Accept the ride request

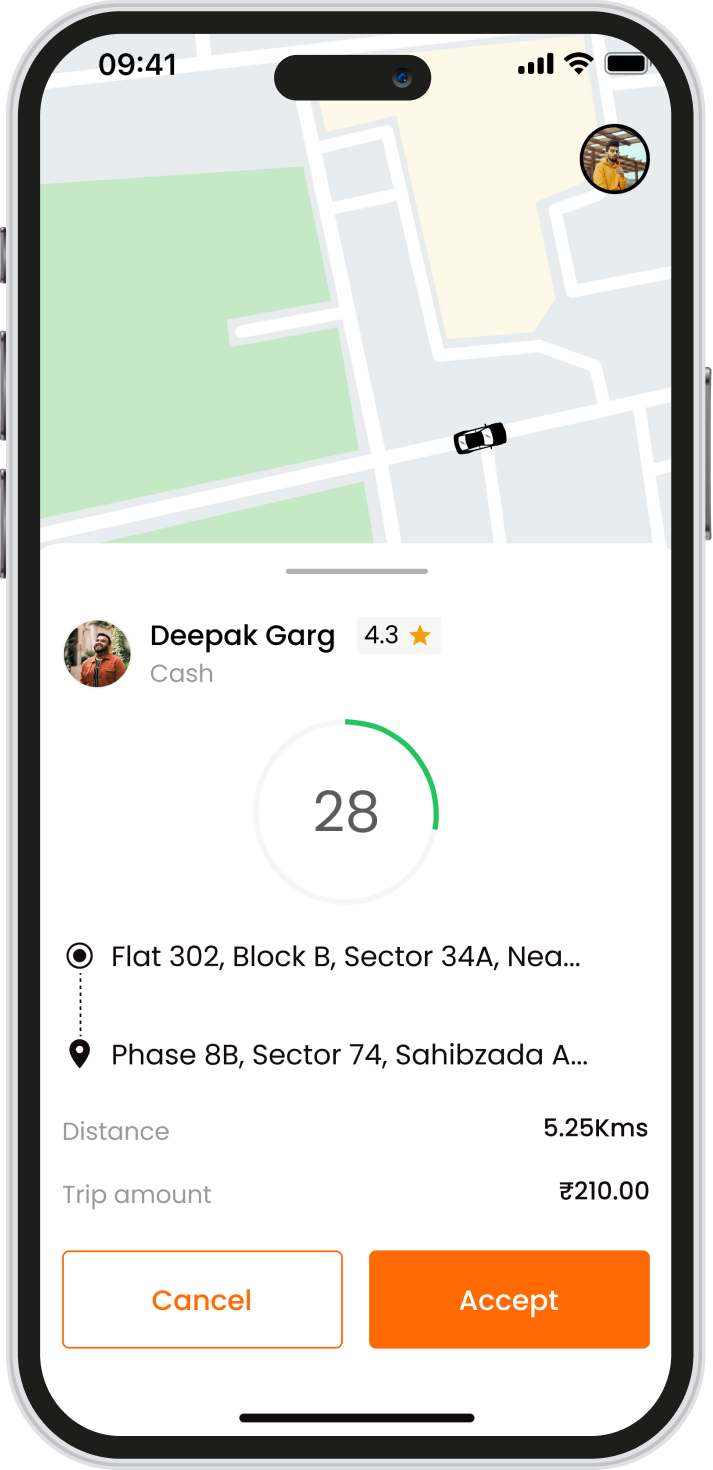click(x=509, y=1299)
